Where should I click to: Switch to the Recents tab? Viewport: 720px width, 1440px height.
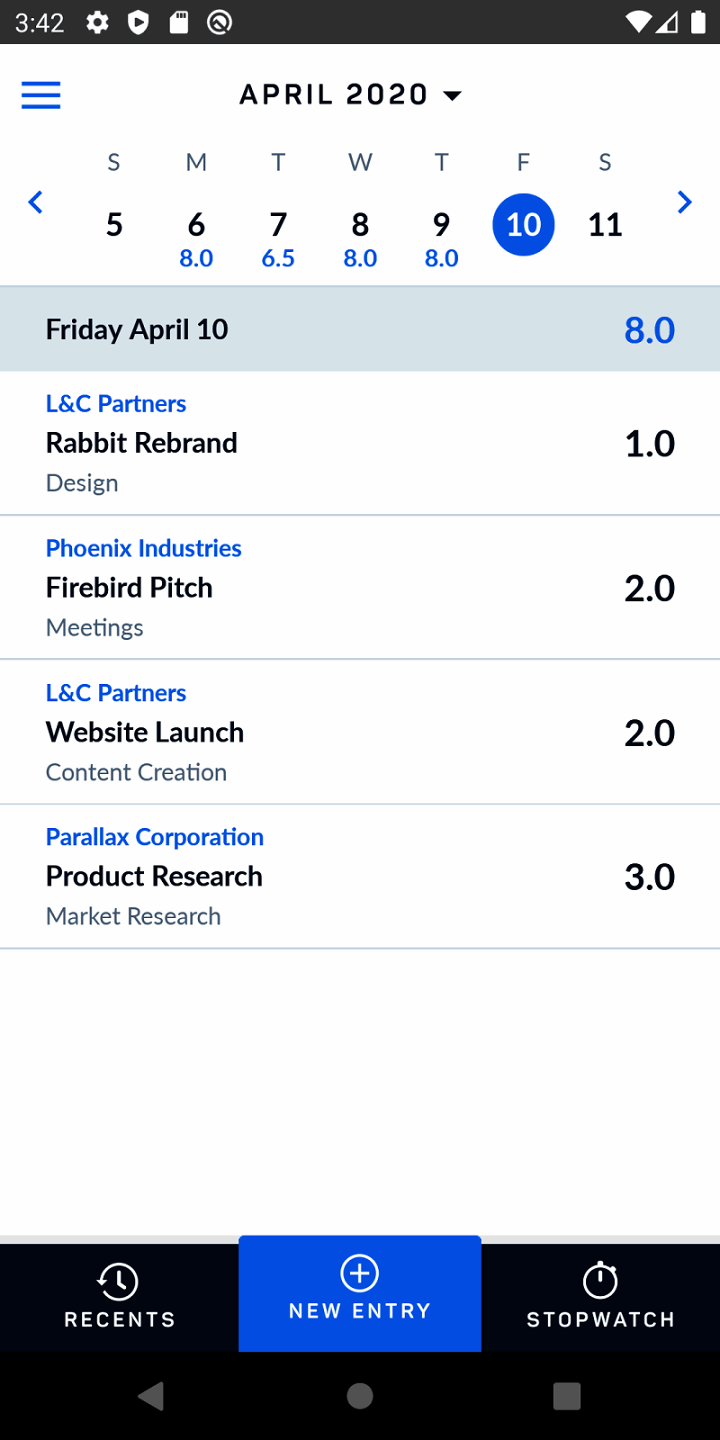point(119,1297)
